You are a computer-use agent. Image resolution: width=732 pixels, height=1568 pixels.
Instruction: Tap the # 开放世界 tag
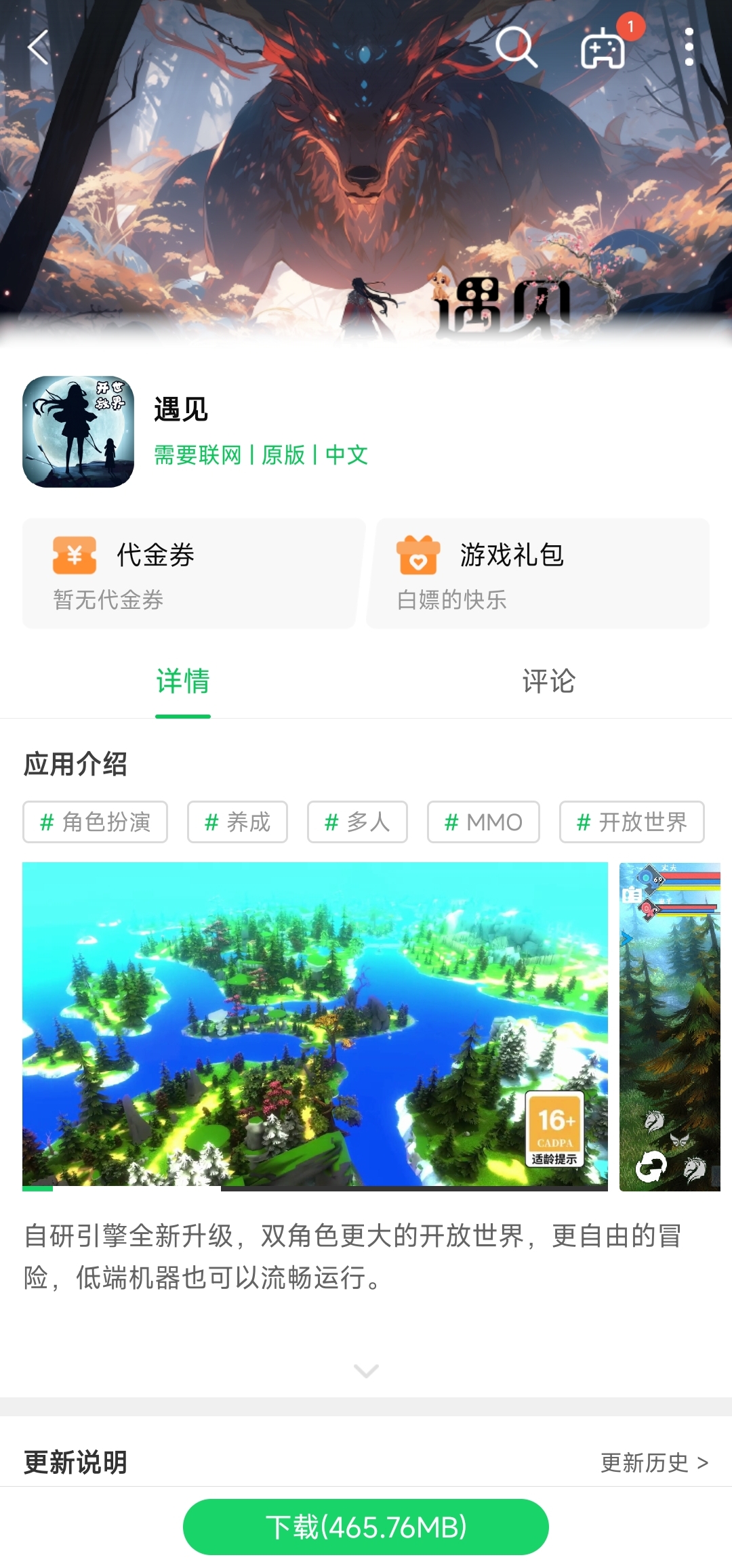632,822
